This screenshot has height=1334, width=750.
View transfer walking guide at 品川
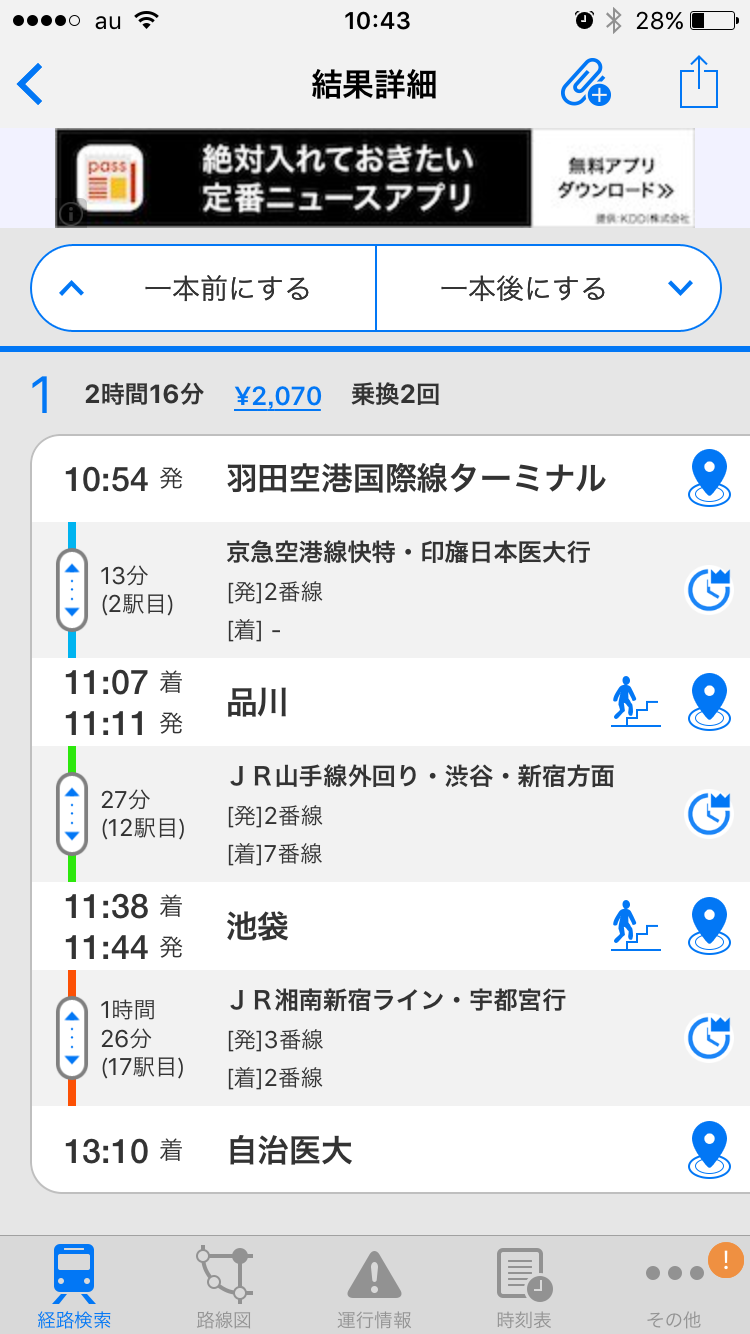click(636, 702)
